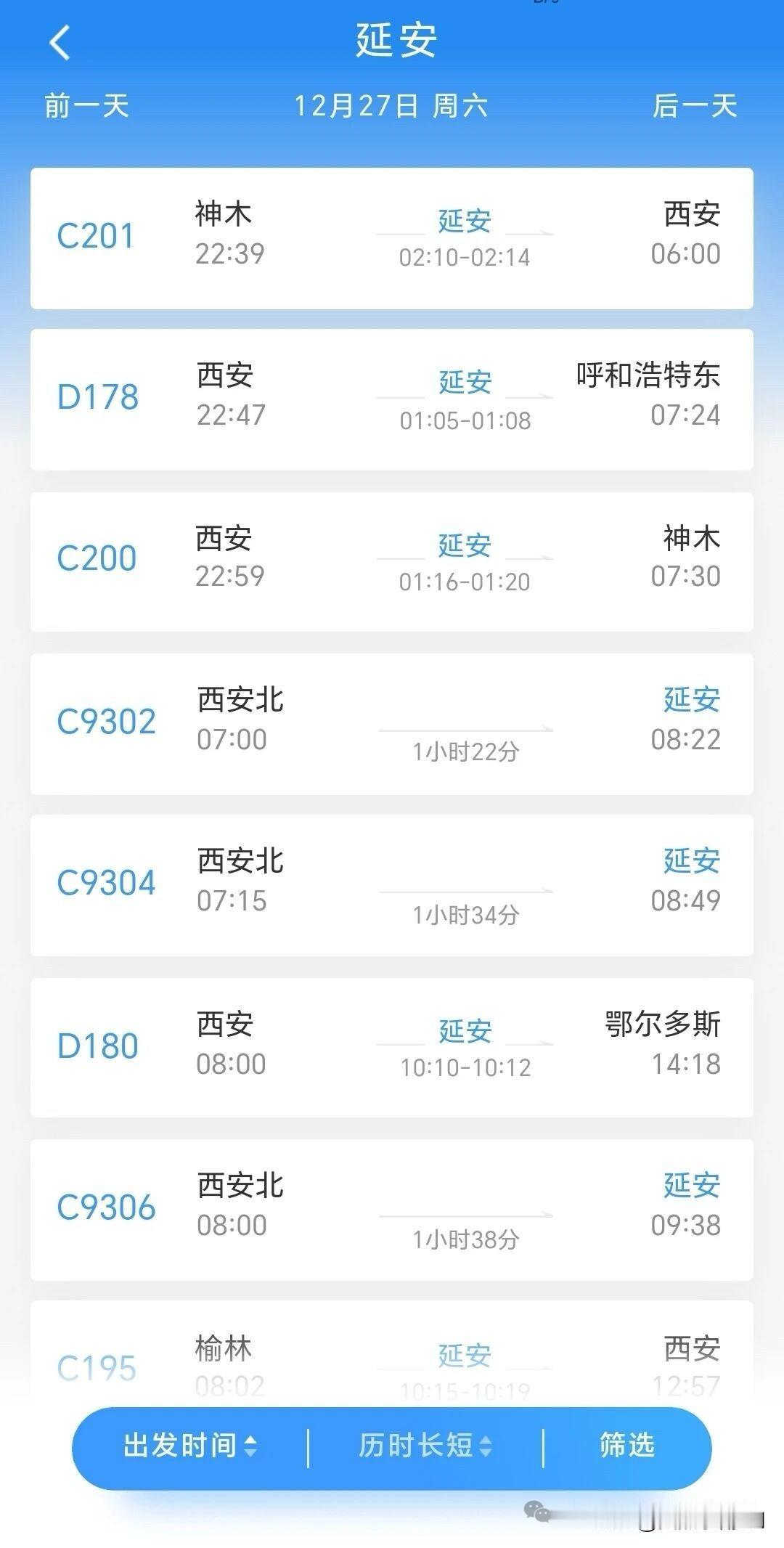
Task: Go back from the 延安 station page
Action: pos(61,42)
